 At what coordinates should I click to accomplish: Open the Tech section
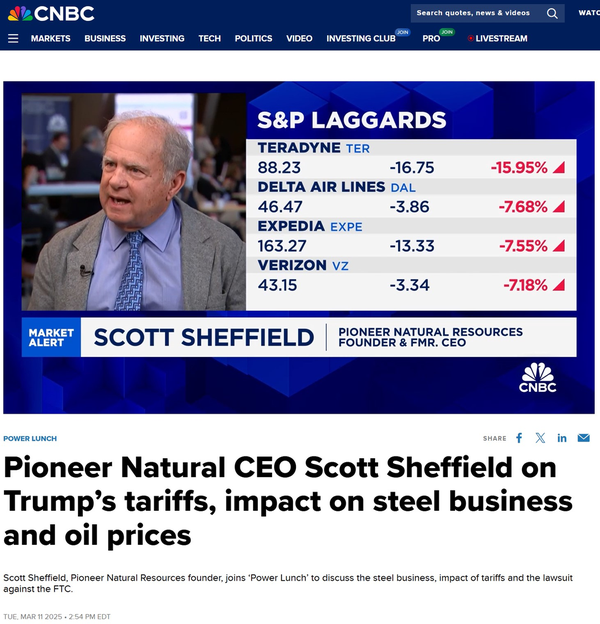click(210, 39)
